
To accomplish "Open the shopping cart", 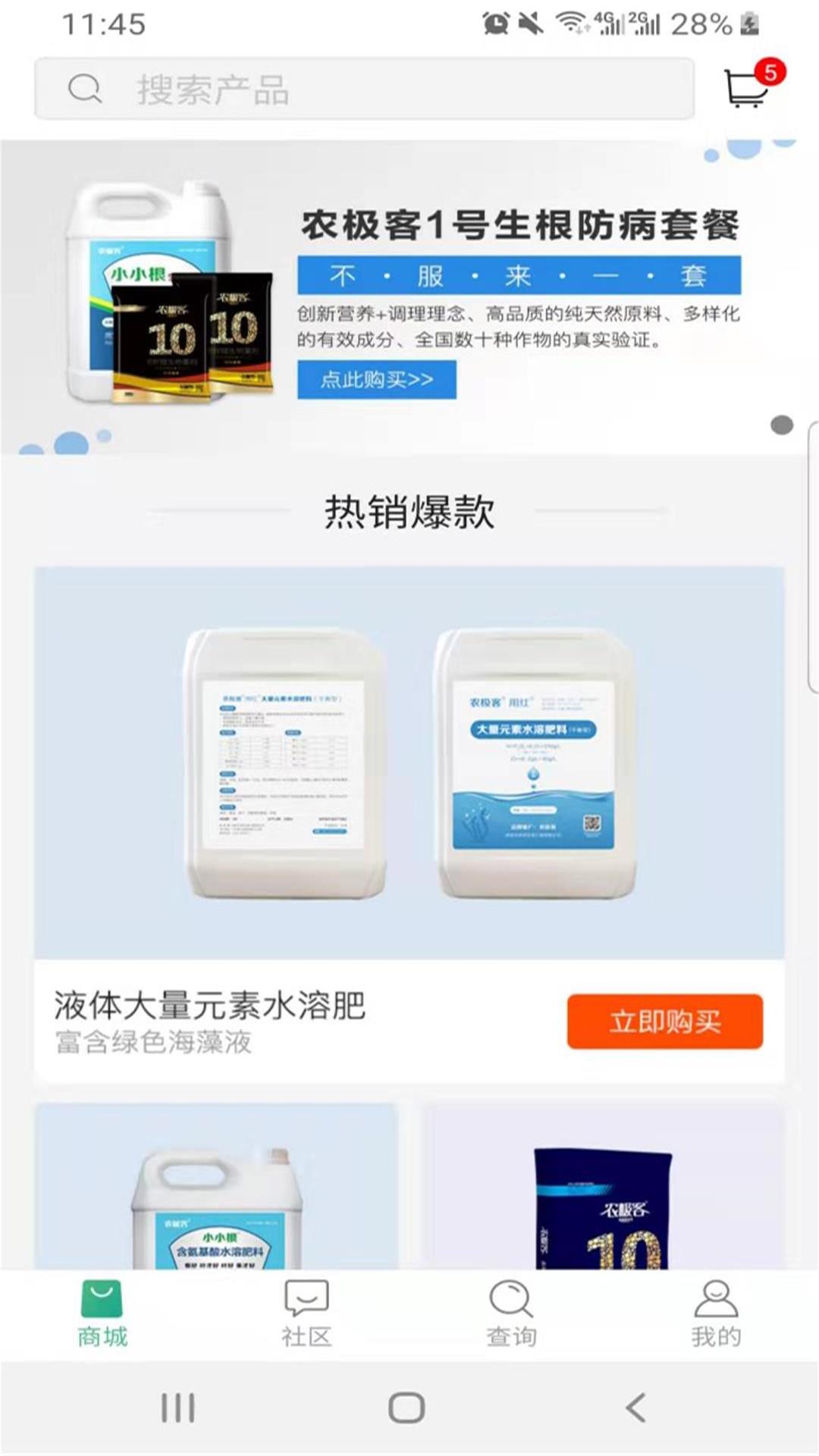I will (748, 88).
